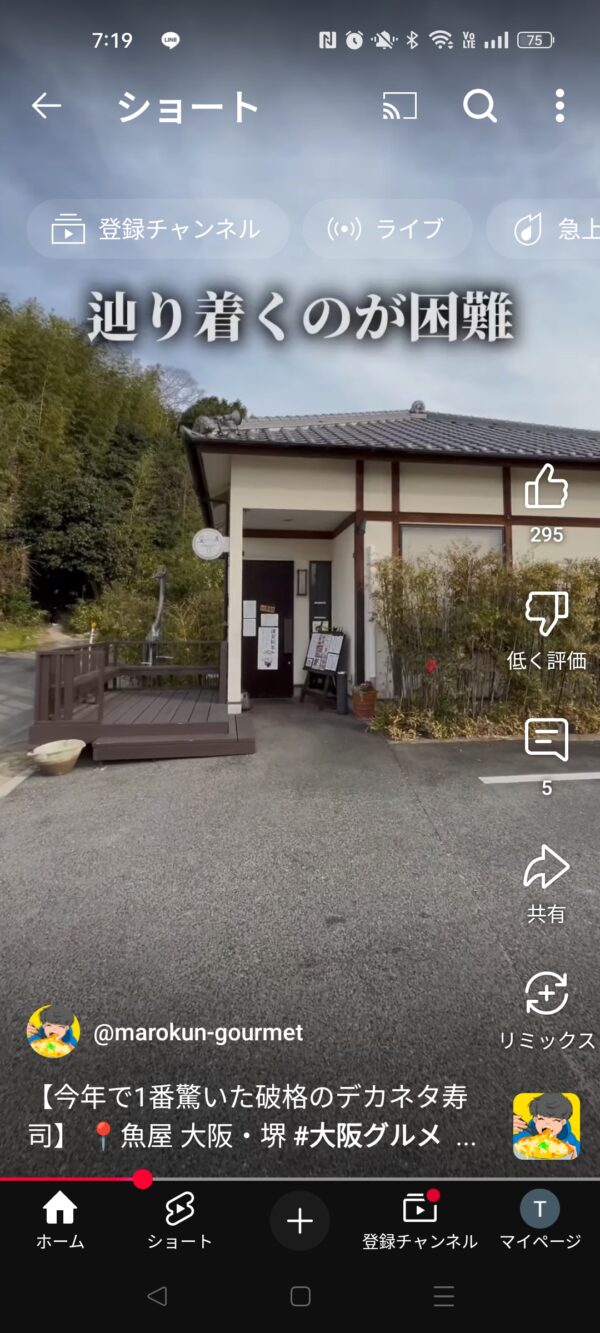Select the 登録チャンネル filter chip
The height and width of the screenshot is (1333, 600).
pyautogui.click(x=157, y=229)
